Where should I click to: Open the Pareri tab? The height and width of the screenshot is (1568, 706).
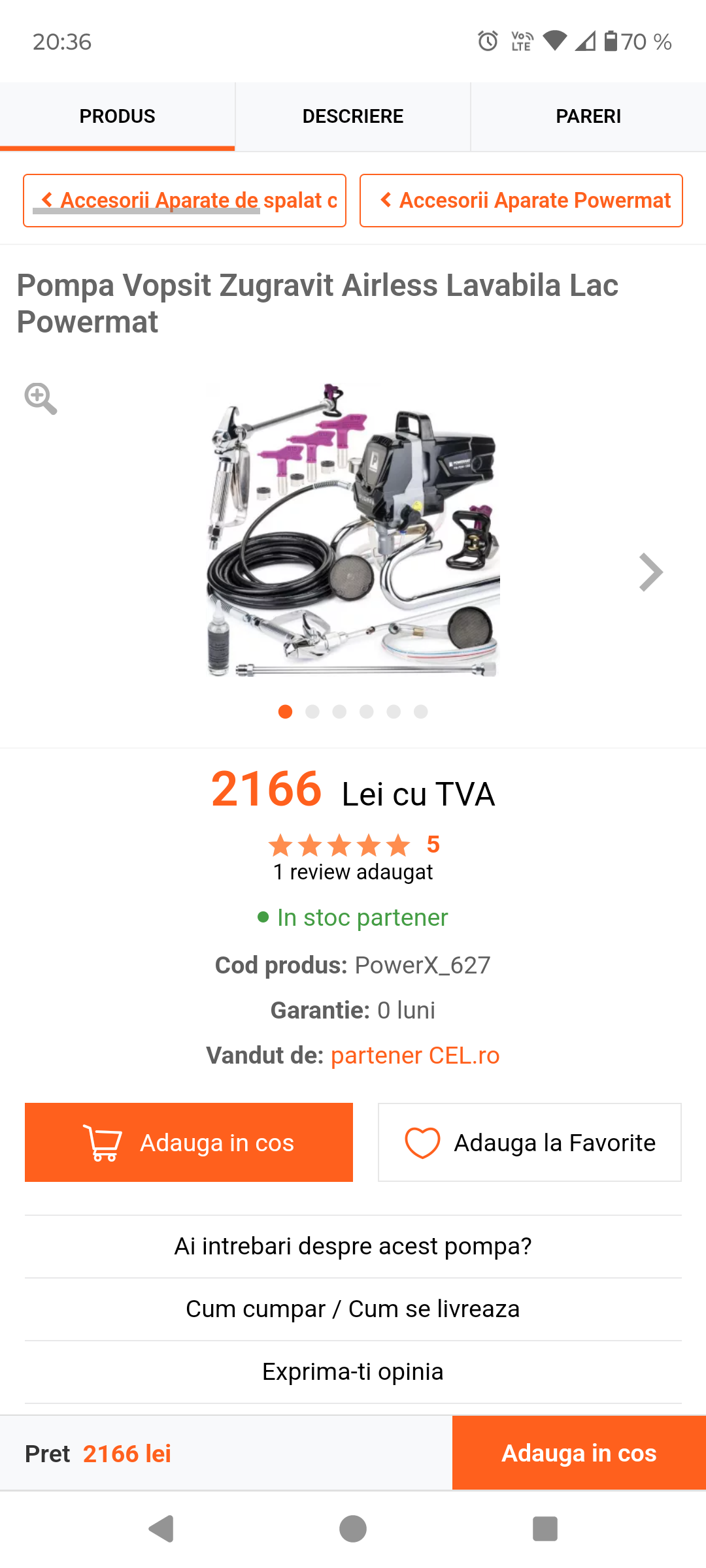[x=588, y=116]
